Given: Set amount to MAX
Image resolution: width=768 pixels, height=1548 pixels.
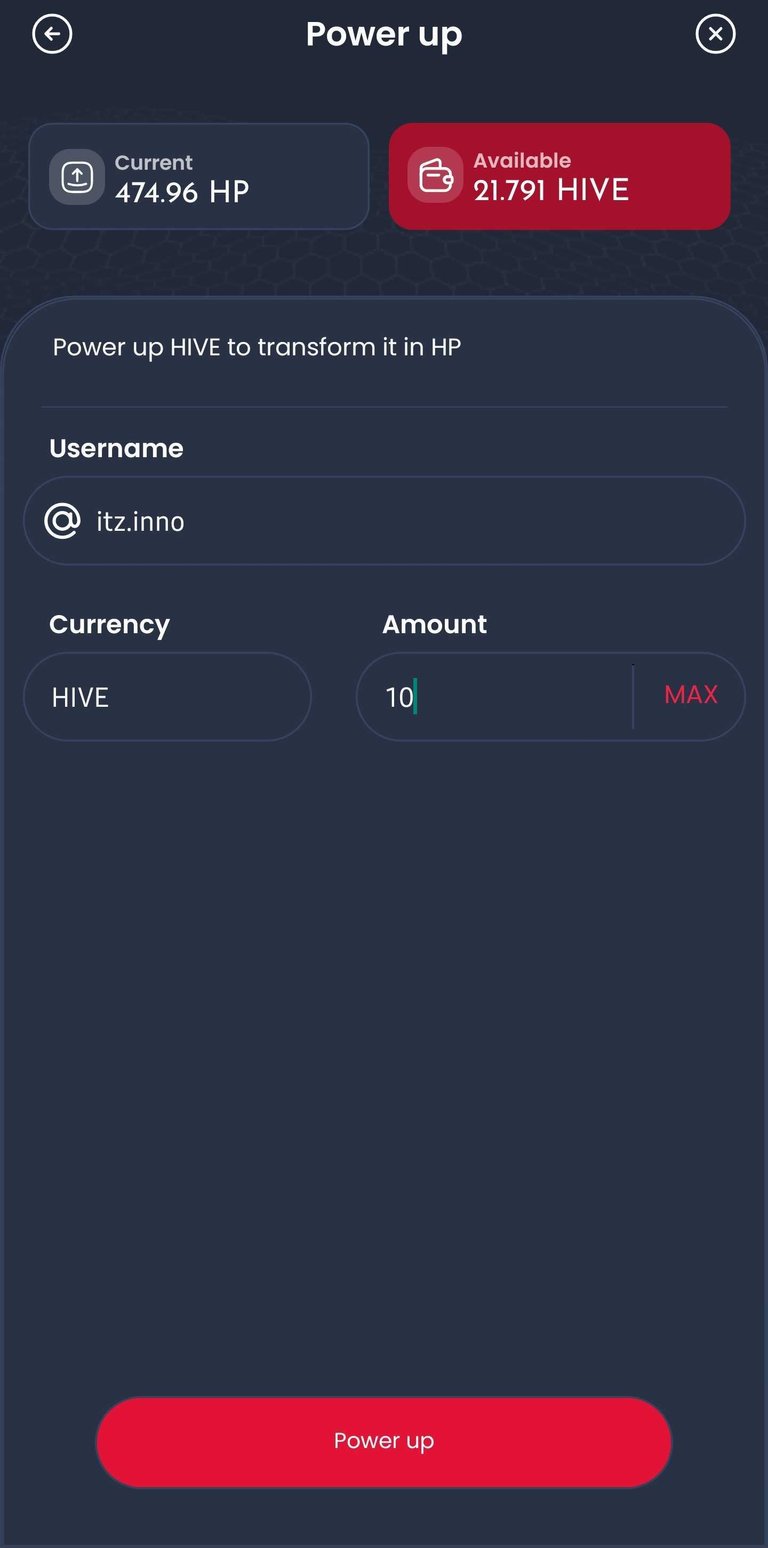Looking at the screenshot, I should point(690,695).
